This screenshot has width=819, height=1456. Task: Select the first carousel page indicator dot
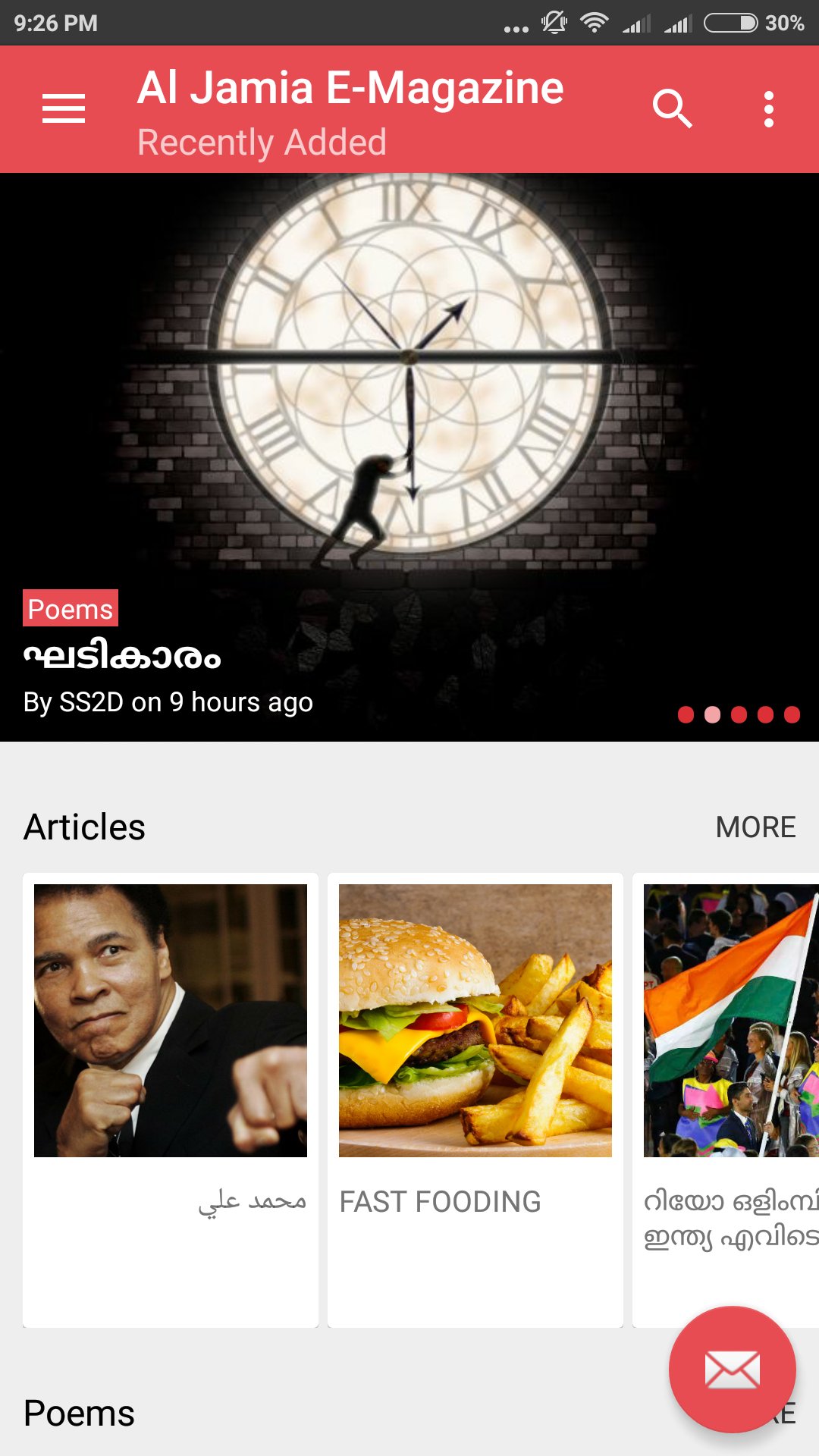click(687, 713)
